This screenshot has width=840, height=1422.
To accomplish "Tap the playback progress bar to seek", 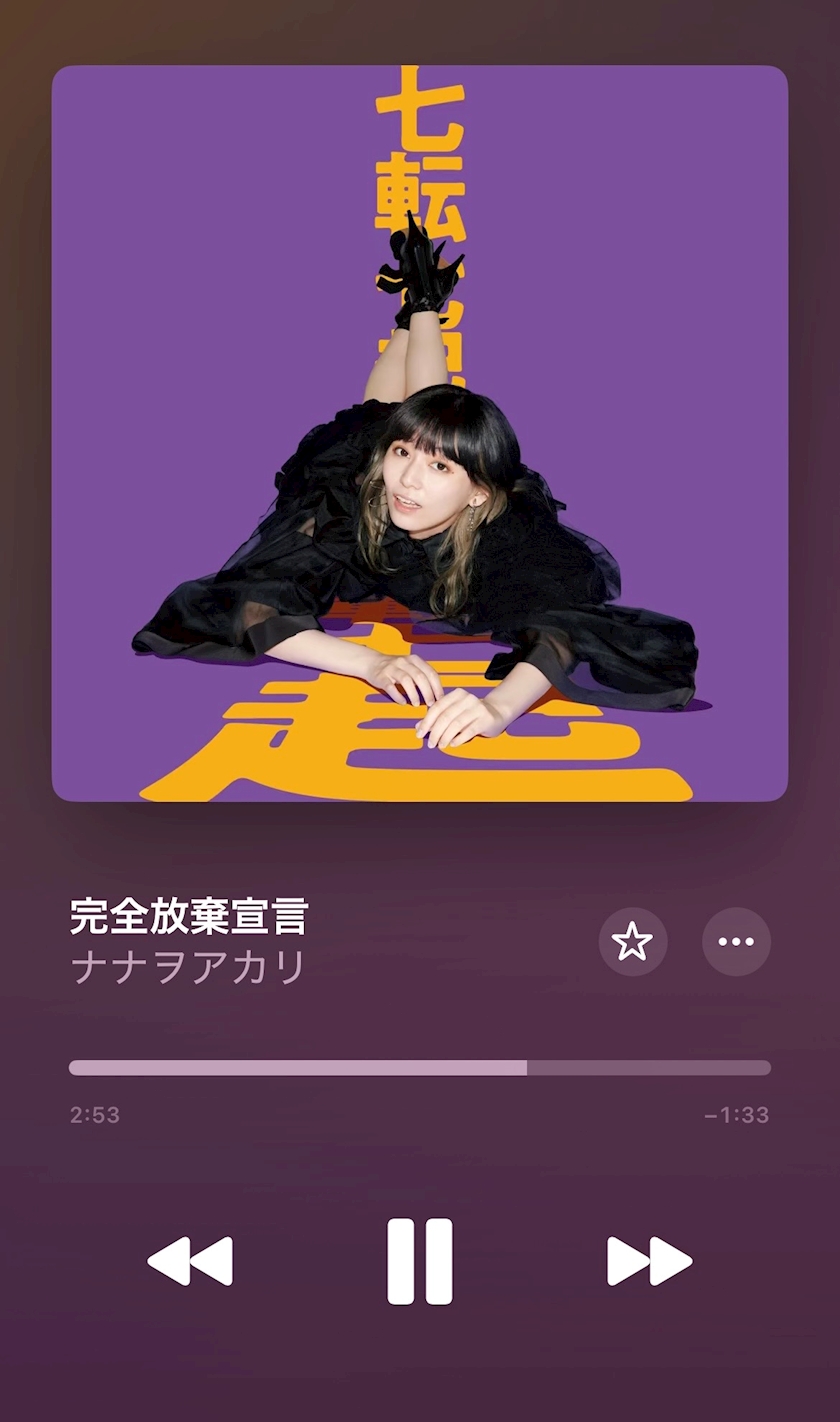I will (420, 1068).
